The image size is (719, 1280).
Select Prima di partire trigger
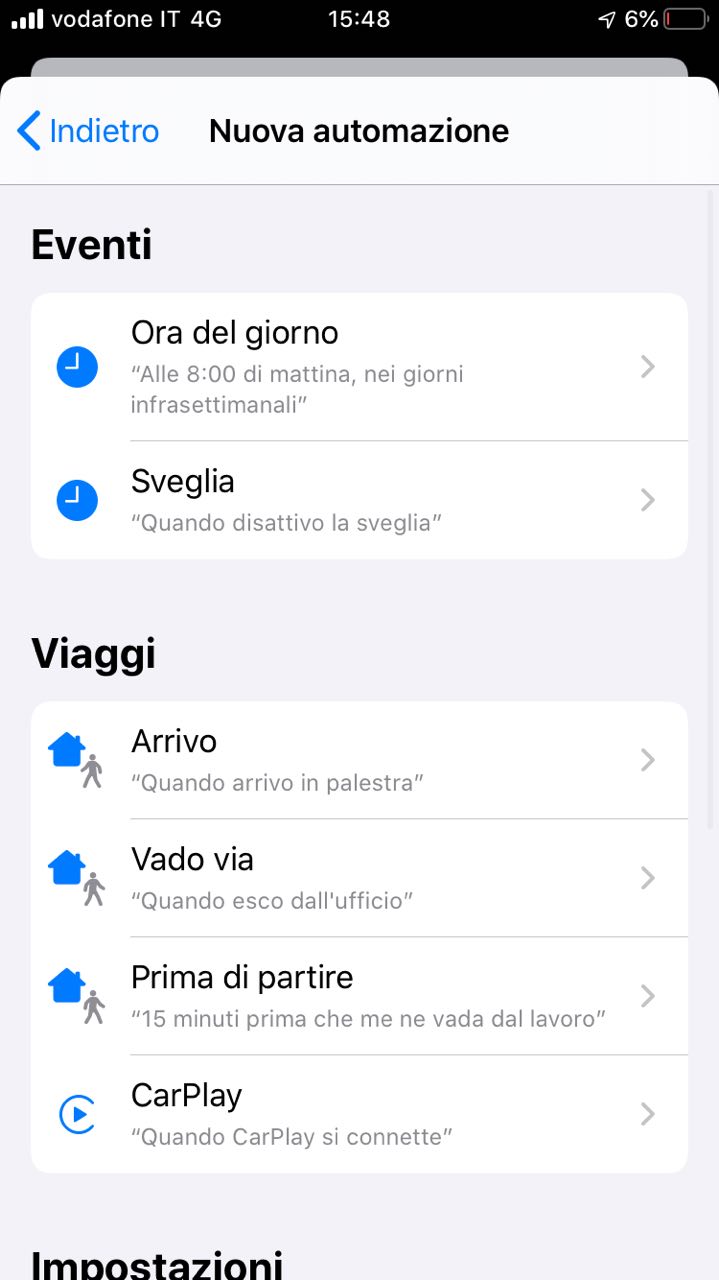pyautogui.click(x=359, y=996)
